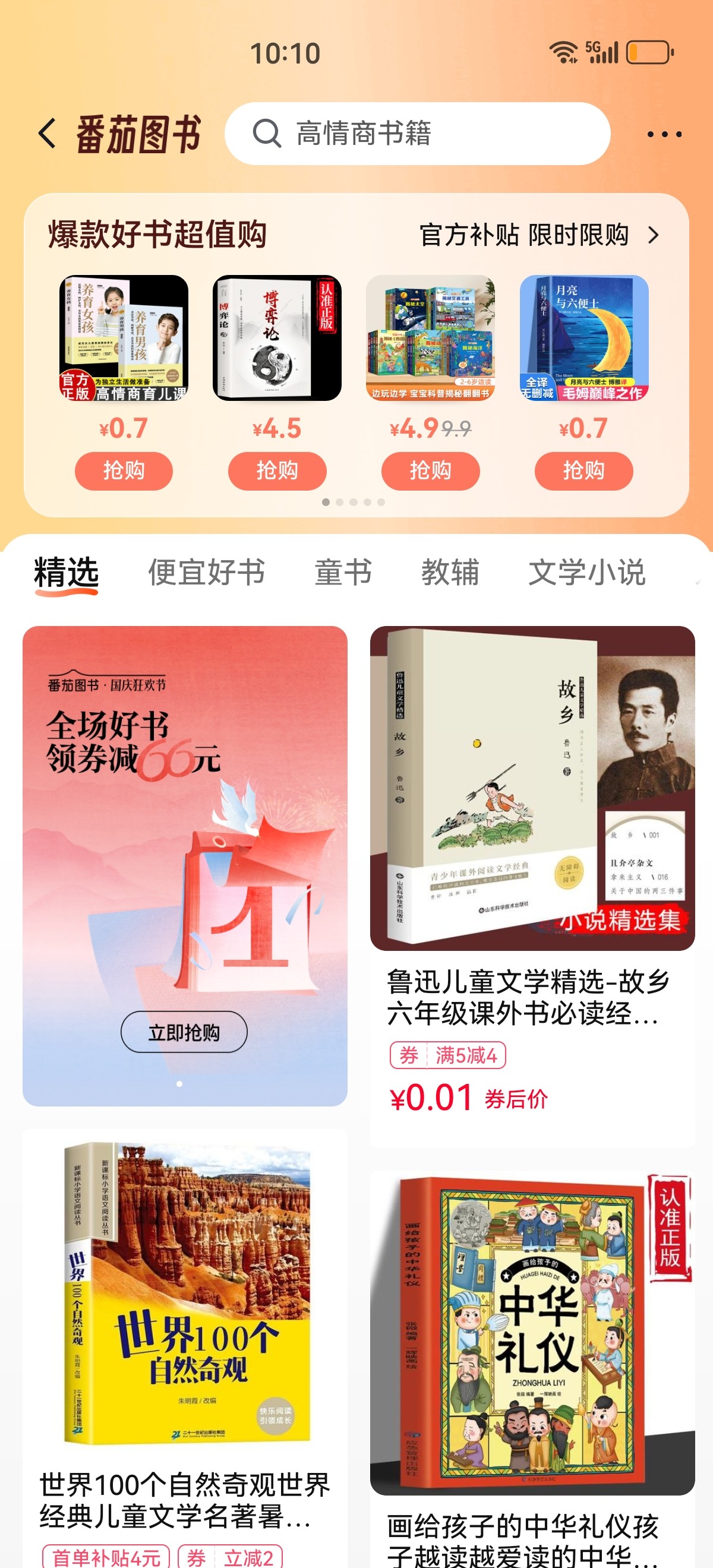Tap 抢购 under the 高情商育儿课 book
The width and height of the screenshot is (713, 1568).
point(124,470)
